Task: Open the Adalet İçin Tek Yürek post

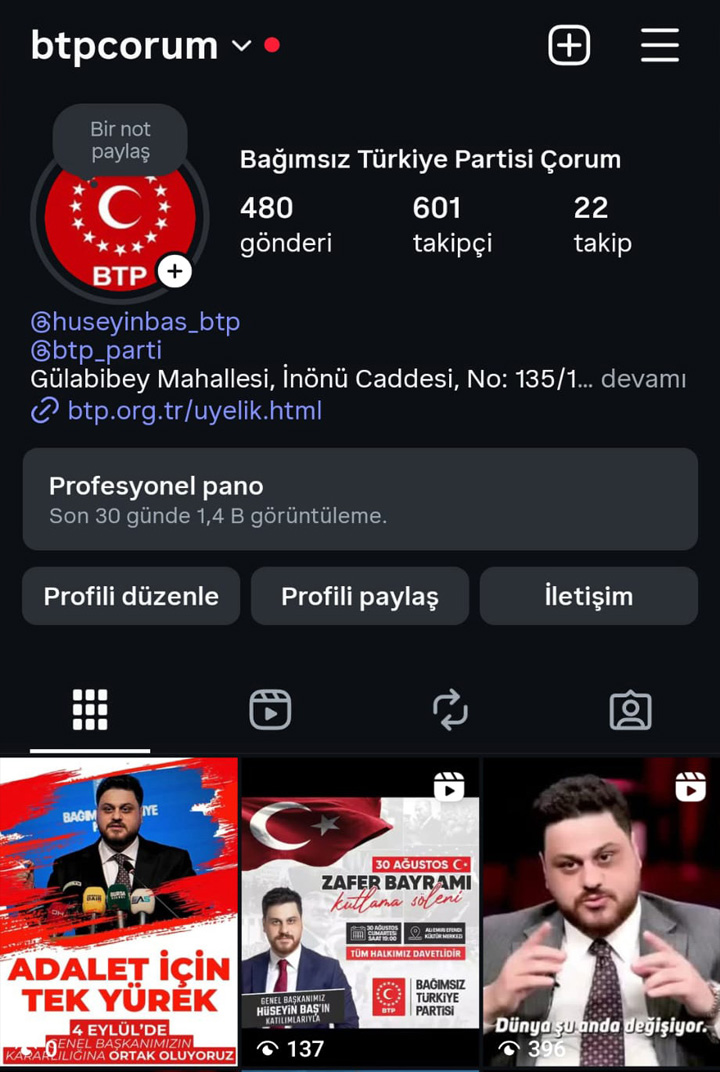Action: pyautogui.click(x=119, y=910)
